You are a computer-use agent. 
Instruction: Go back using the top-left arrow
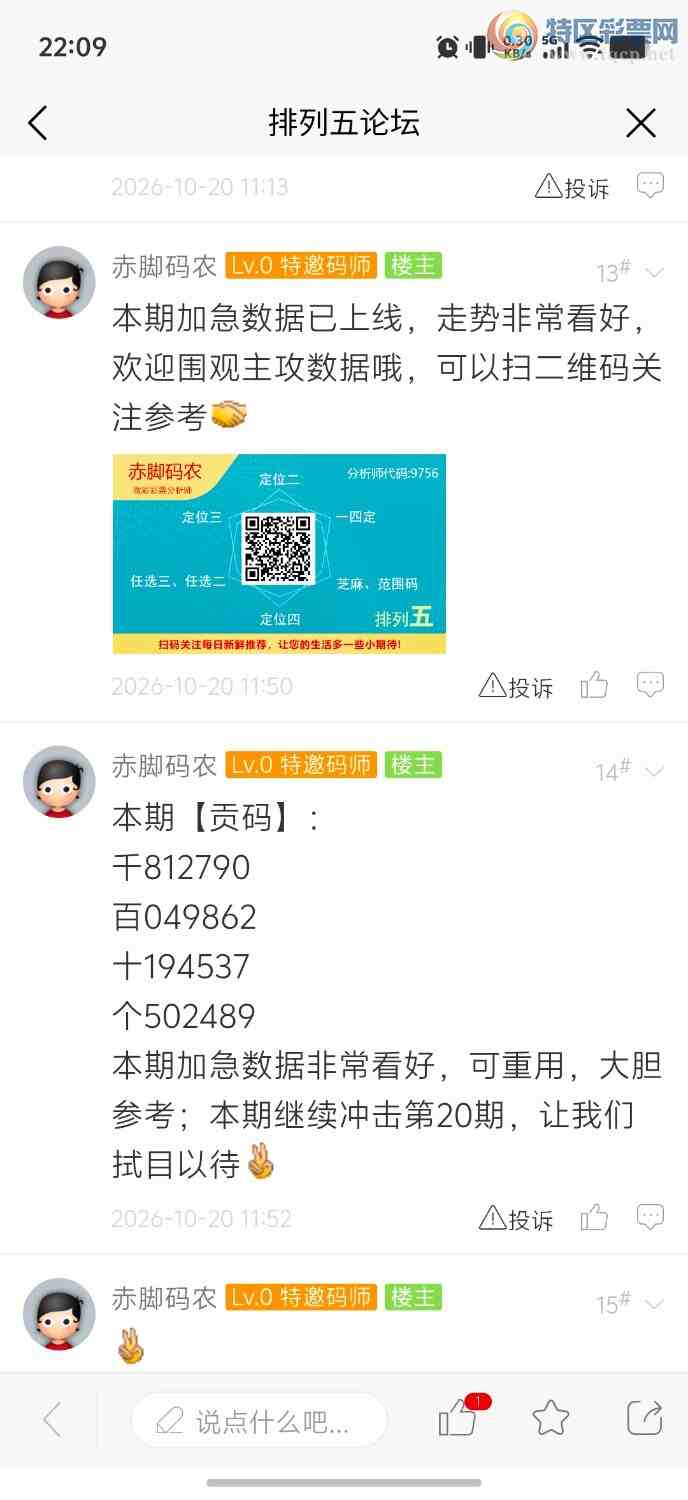[38, 123]
